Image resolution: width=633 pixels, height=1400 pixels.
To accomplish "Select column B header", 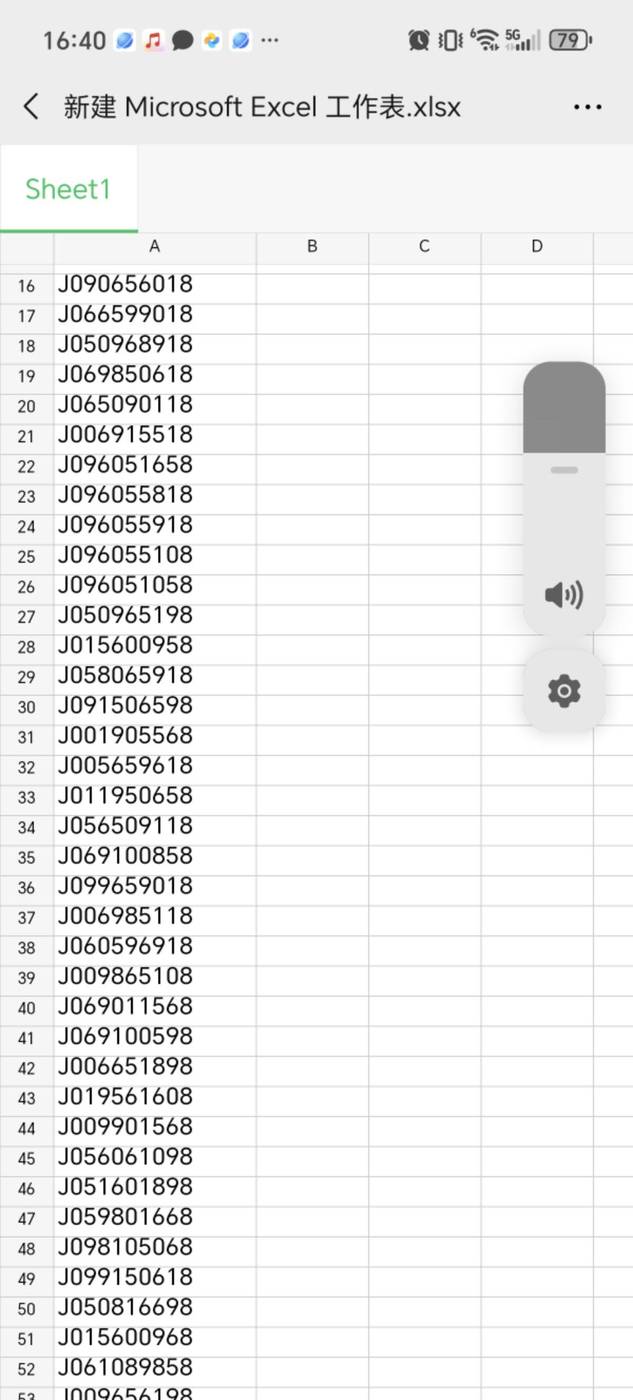I will (312, 247).
